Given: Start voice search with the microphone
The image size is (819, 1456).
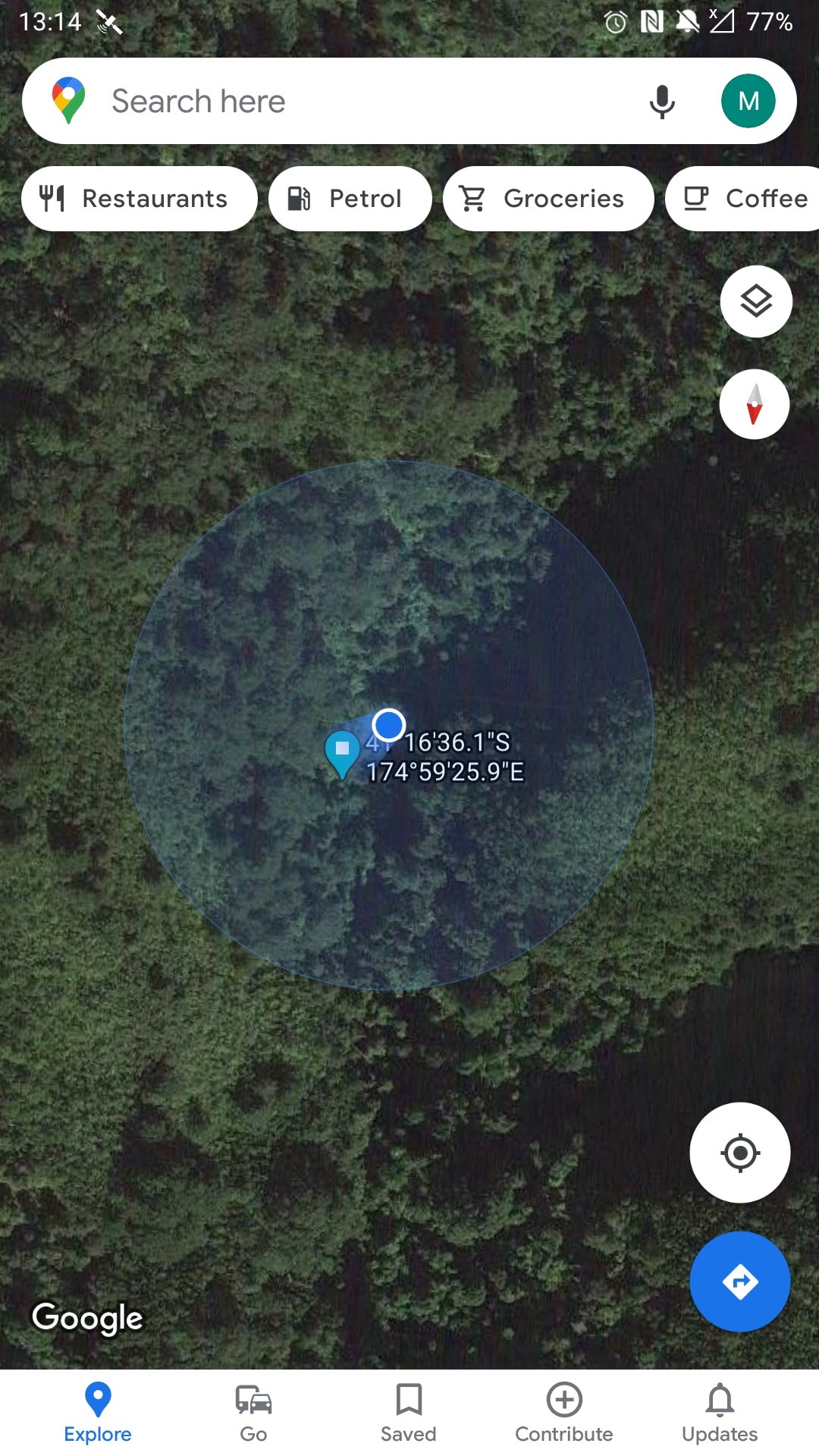Looking at the screenshot, I should (x=662, y=101).
